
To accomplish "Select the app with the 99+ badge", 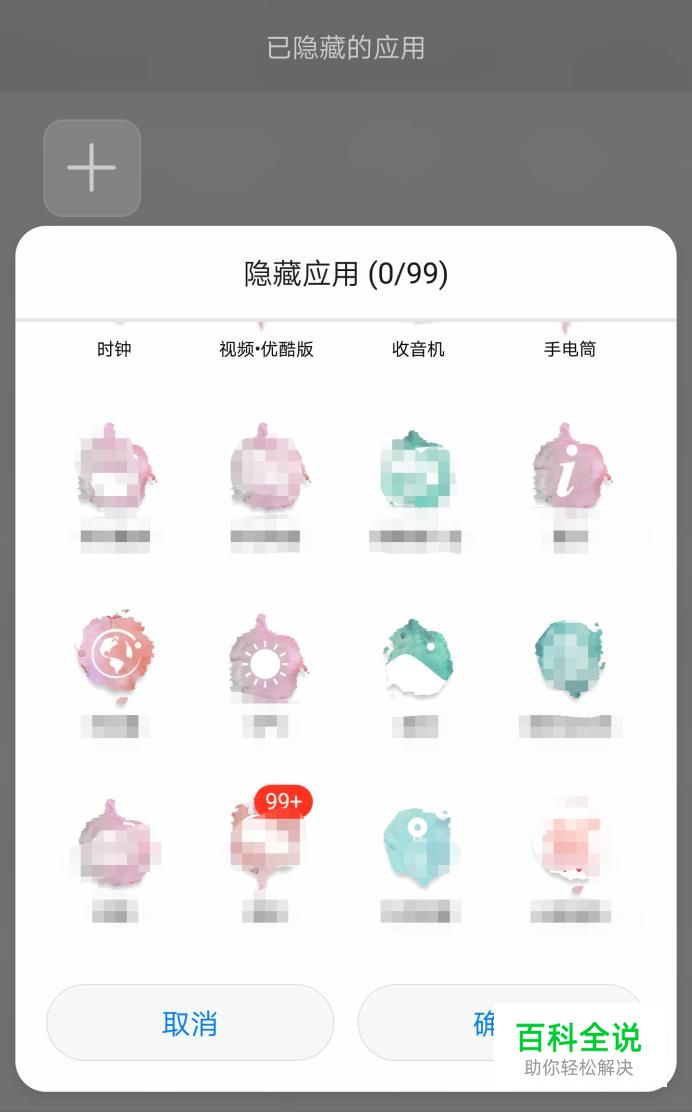I will pyautogui.click(x=265, y=842).
